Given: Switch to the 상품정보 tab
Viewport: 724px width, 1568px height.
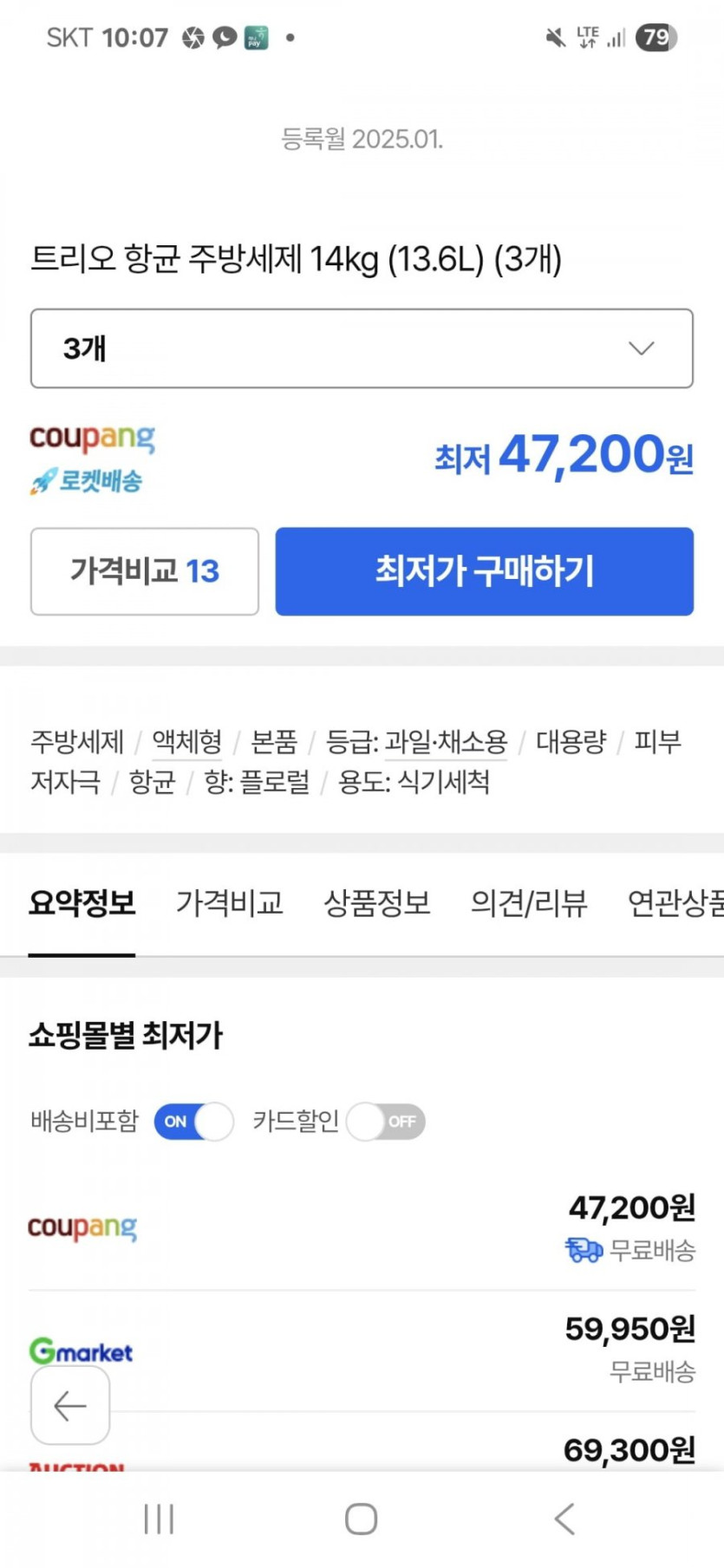Looking at the screenshot, I should point(376,903).
